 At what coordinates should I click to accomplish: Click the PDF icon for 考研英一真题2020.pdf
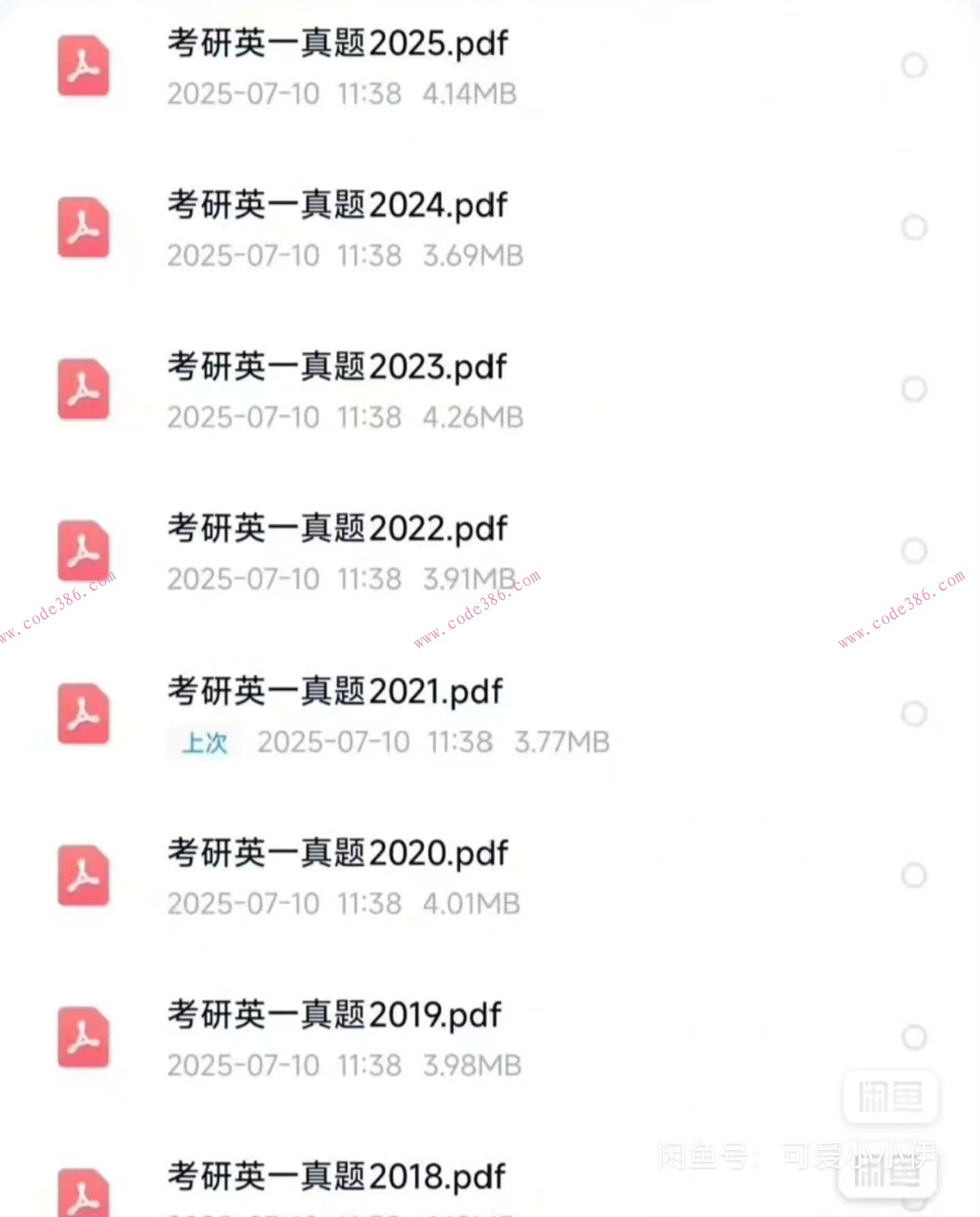(83, 877)
